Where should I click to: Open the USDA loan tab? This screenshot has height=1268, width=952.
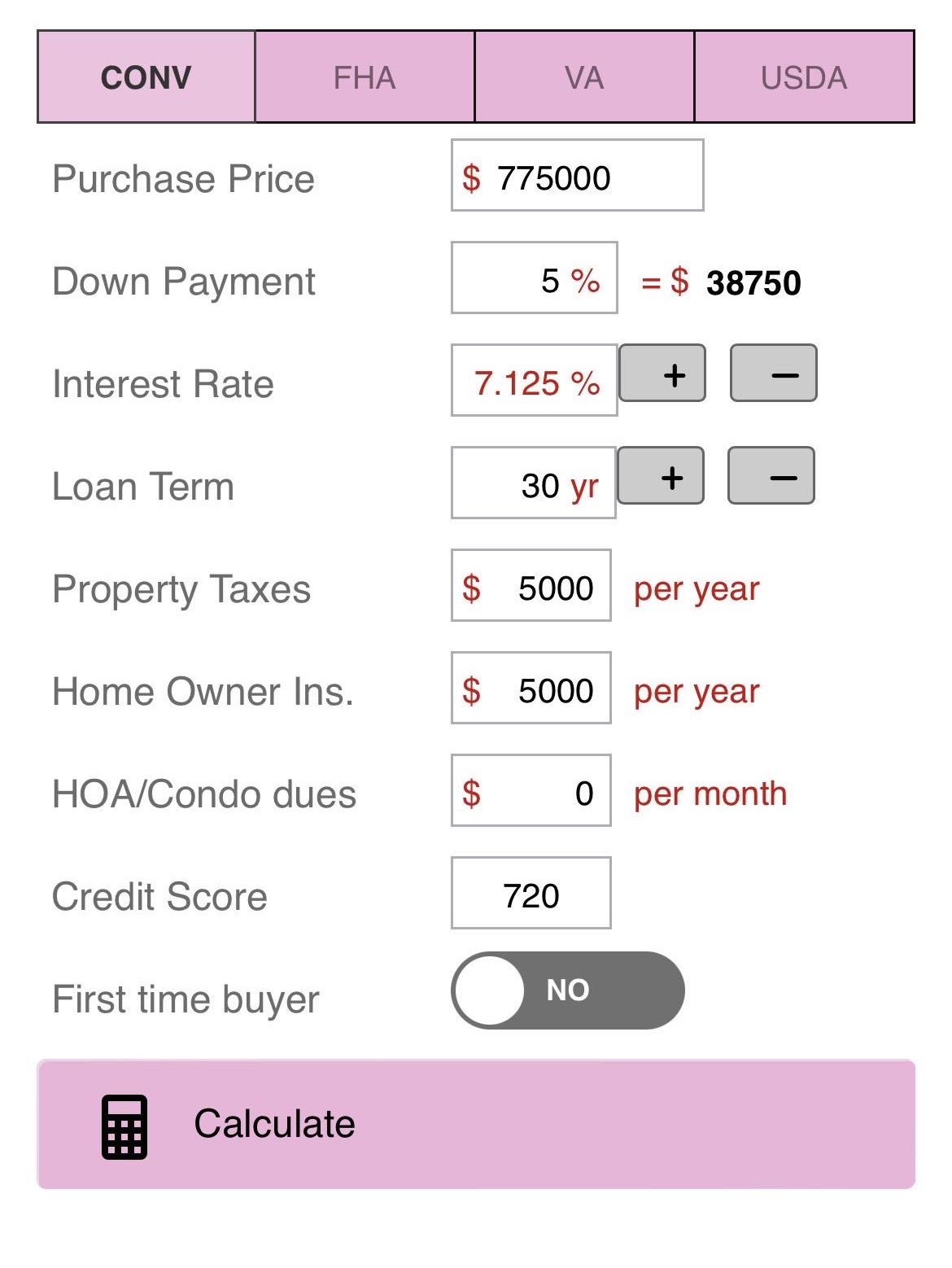[804, 77]
